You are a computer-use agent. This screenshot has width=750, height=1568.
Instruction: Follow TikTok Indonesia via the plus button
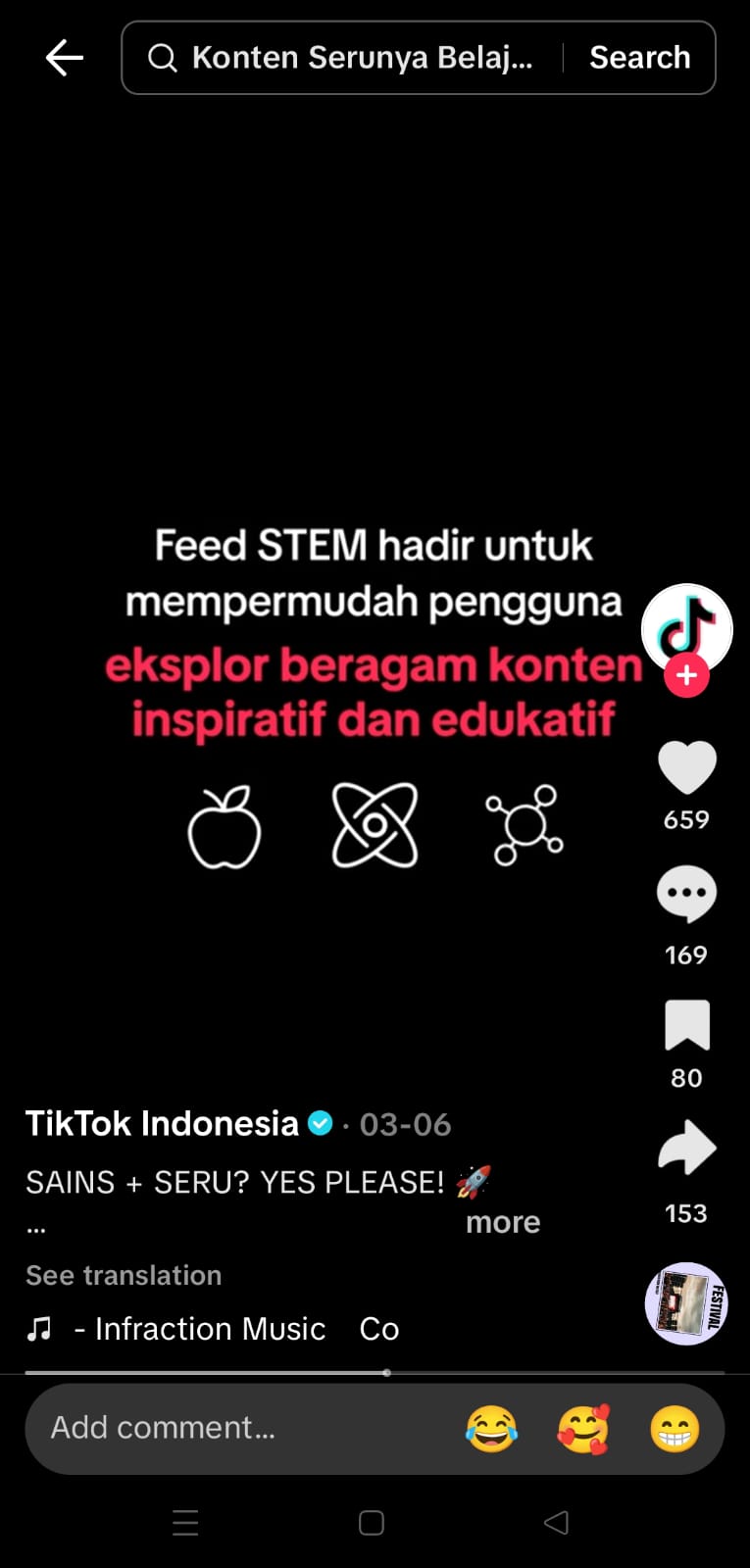click(687, 674)
